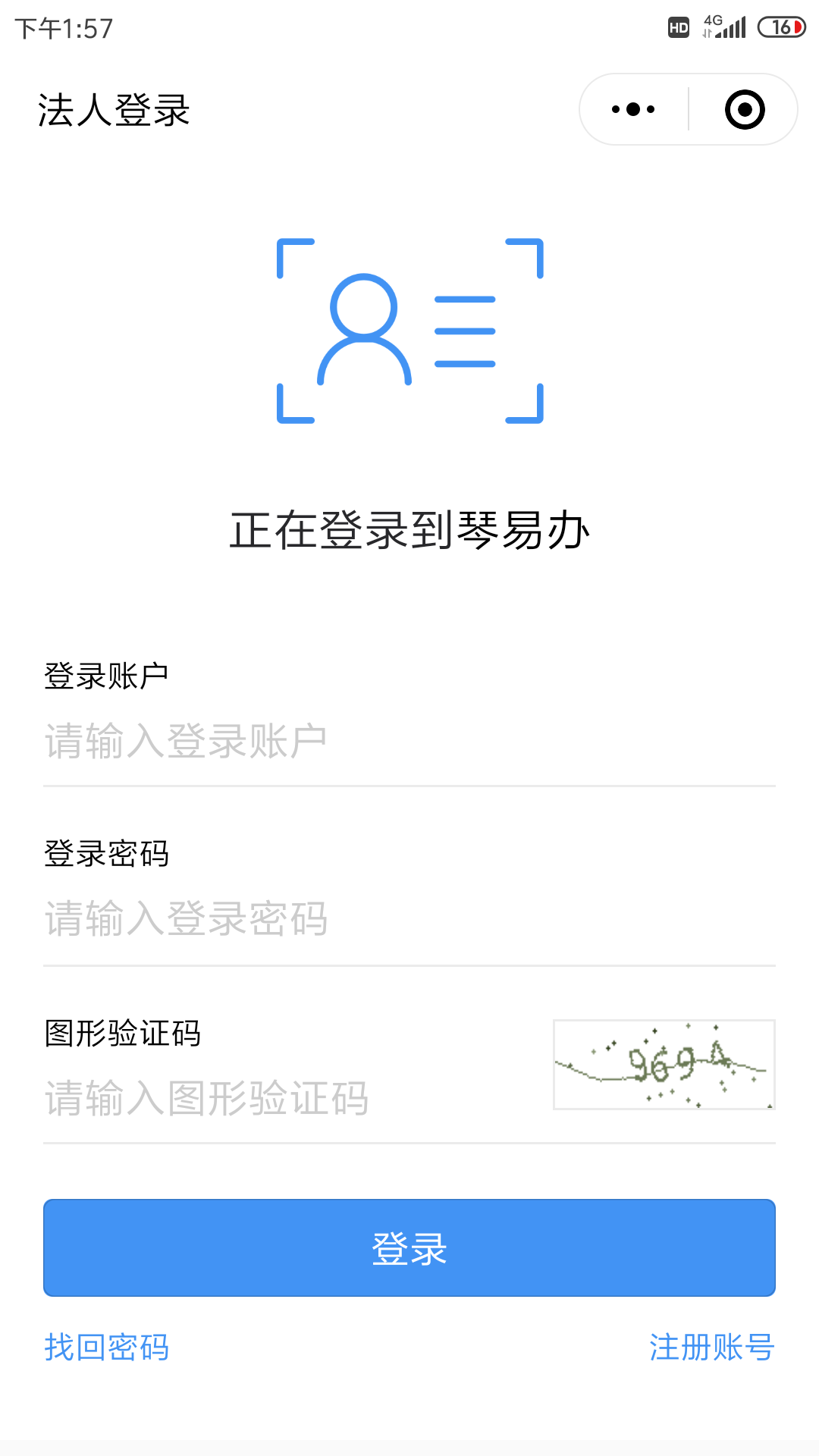Focus the 登录密码 input field
819x1456 pixels.
tap(409, 919)
